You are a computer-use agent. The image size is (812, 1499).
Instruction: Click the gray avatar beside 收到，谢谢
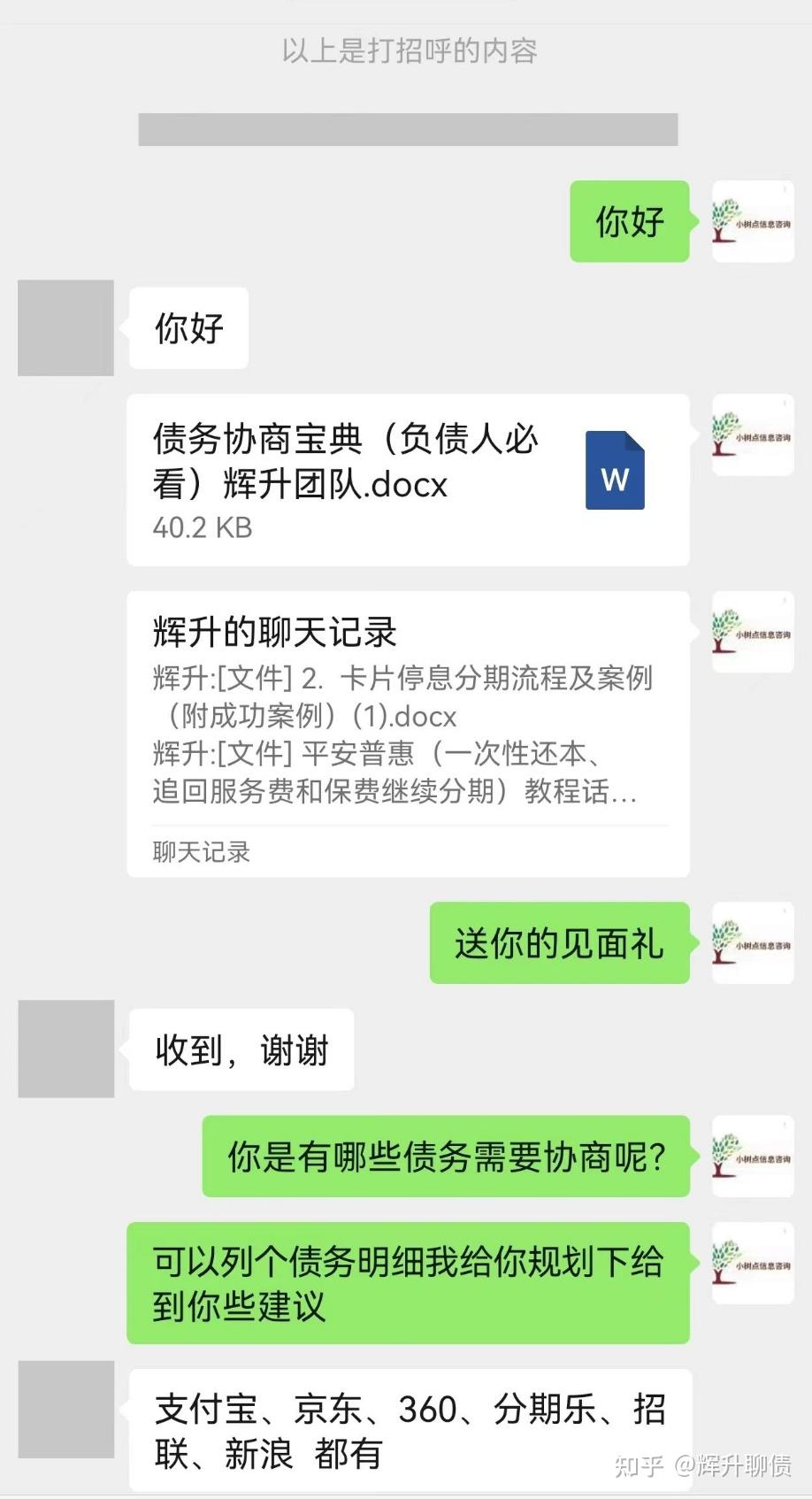[x=65, y=1049]
